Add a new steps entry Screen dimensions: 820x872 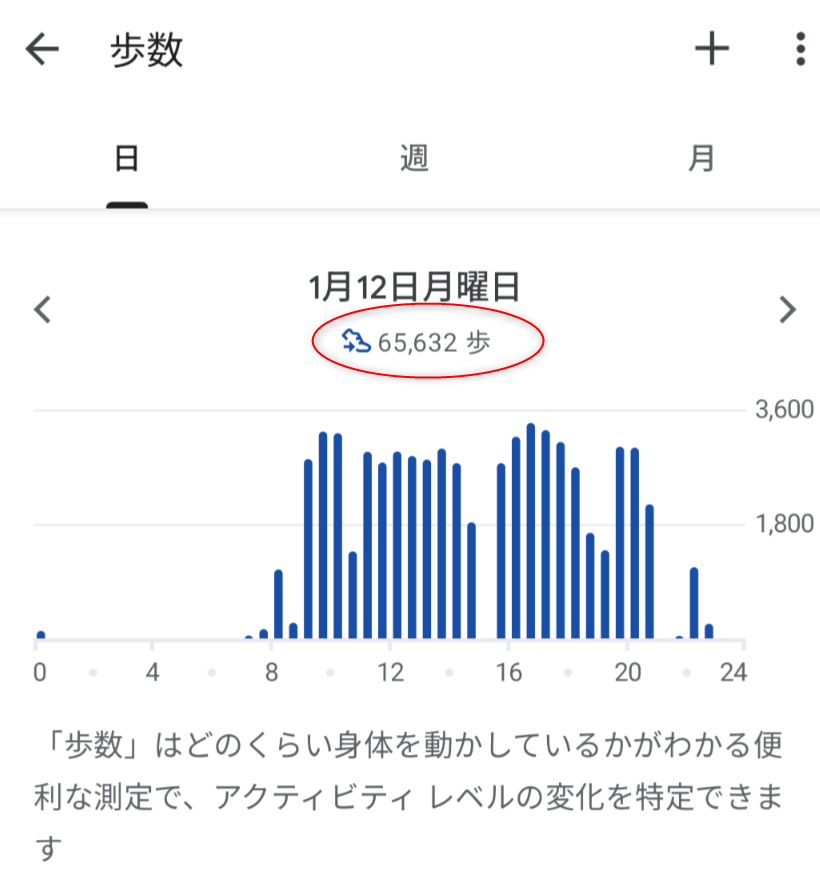click(712, 49)
